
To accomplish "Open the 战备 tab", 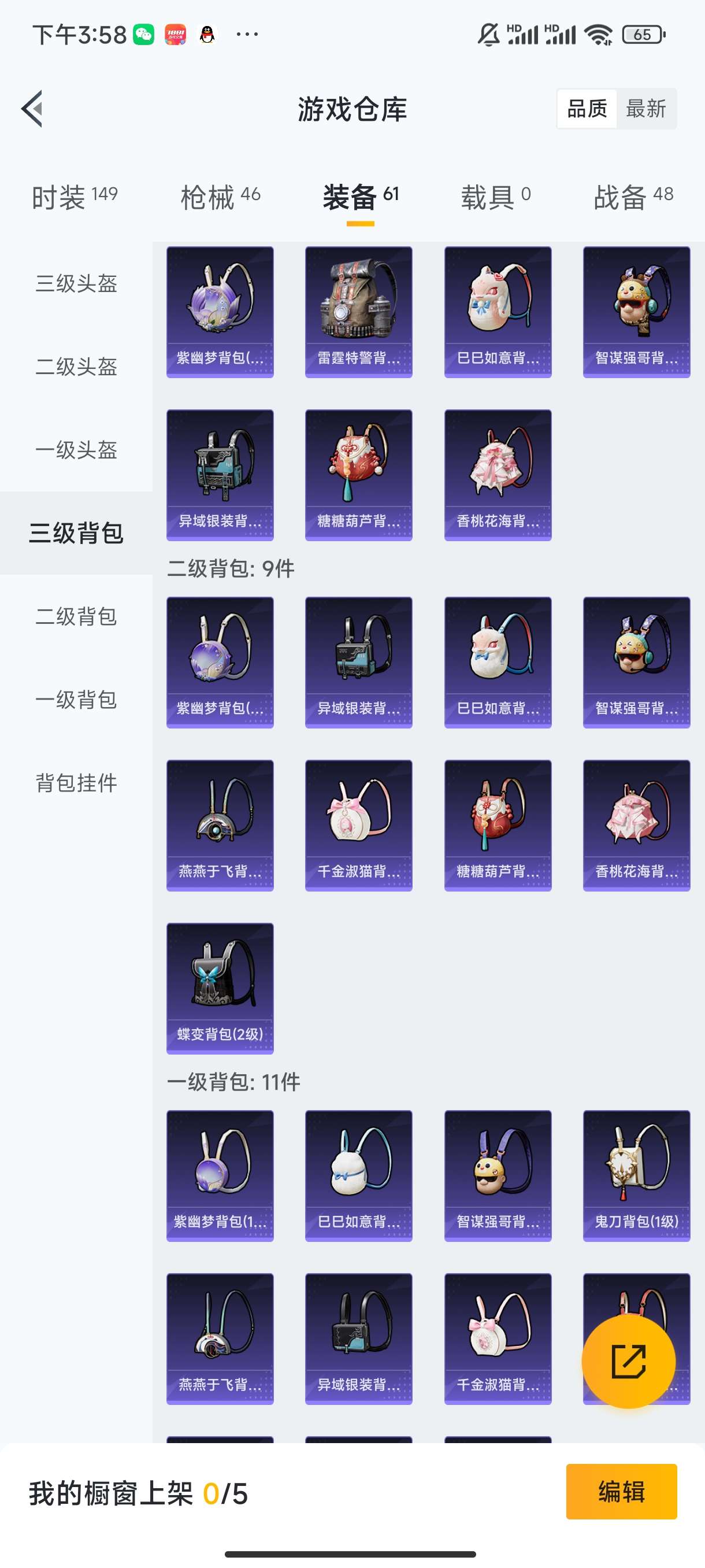I will pyautogui.click(x=633, y=197).
